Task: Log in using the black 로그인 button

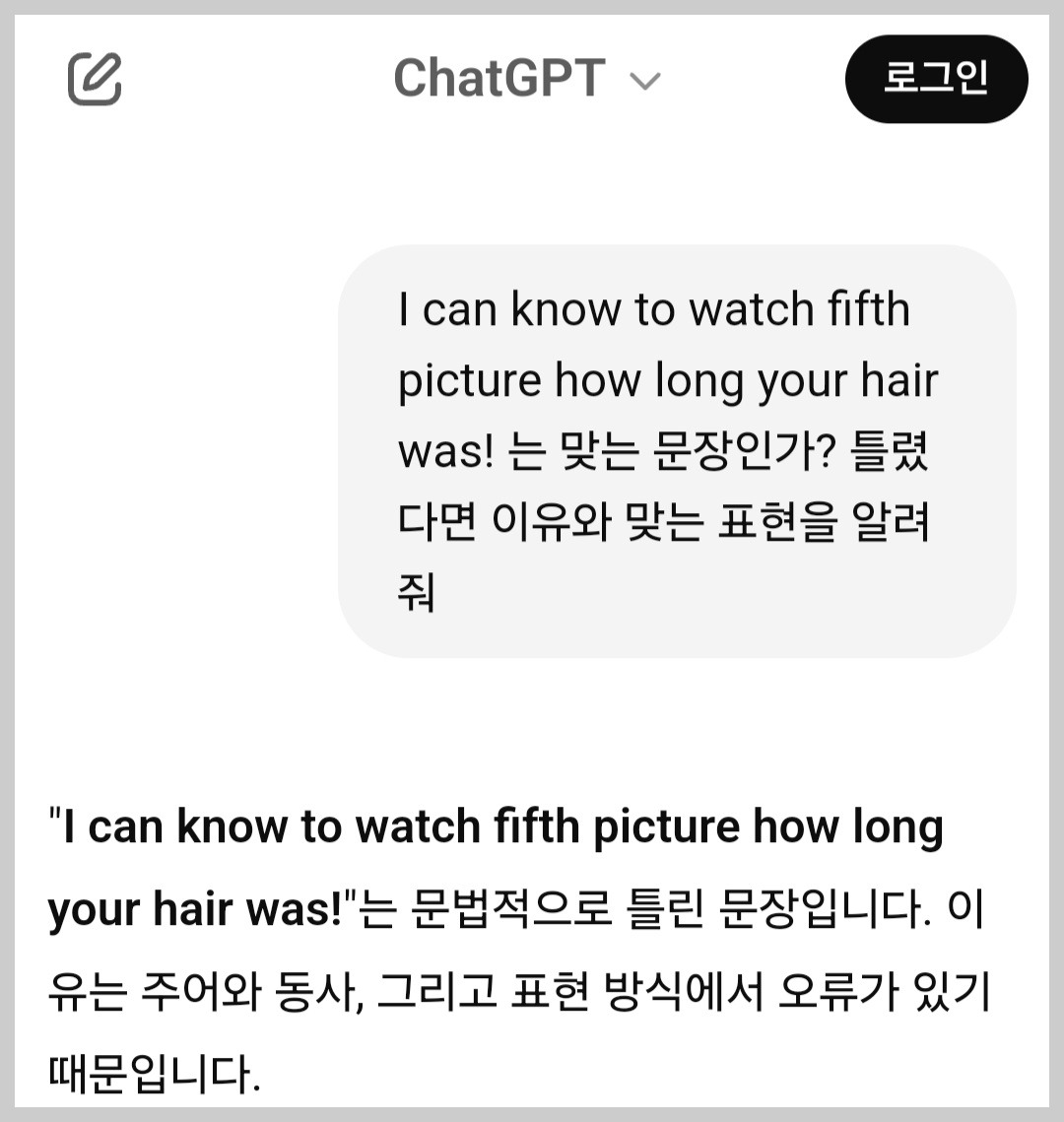Action: (935, 78)
